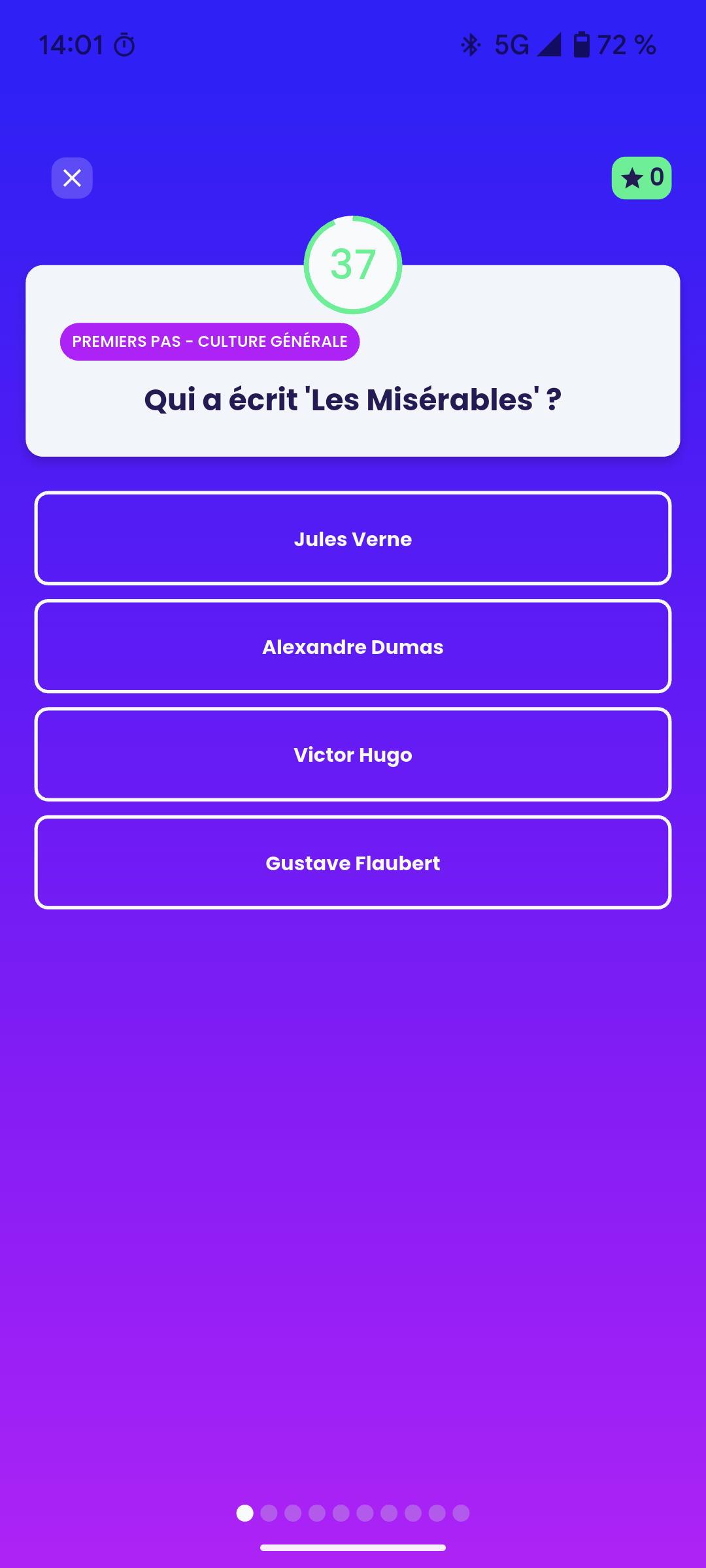Choose Alexandre Dumas as the answer

353,646
